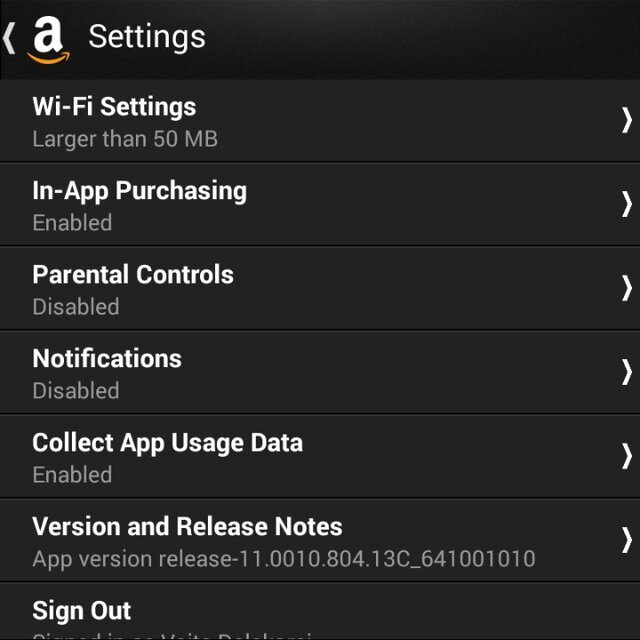View Version and Release Notes

(x=320, y=541)
